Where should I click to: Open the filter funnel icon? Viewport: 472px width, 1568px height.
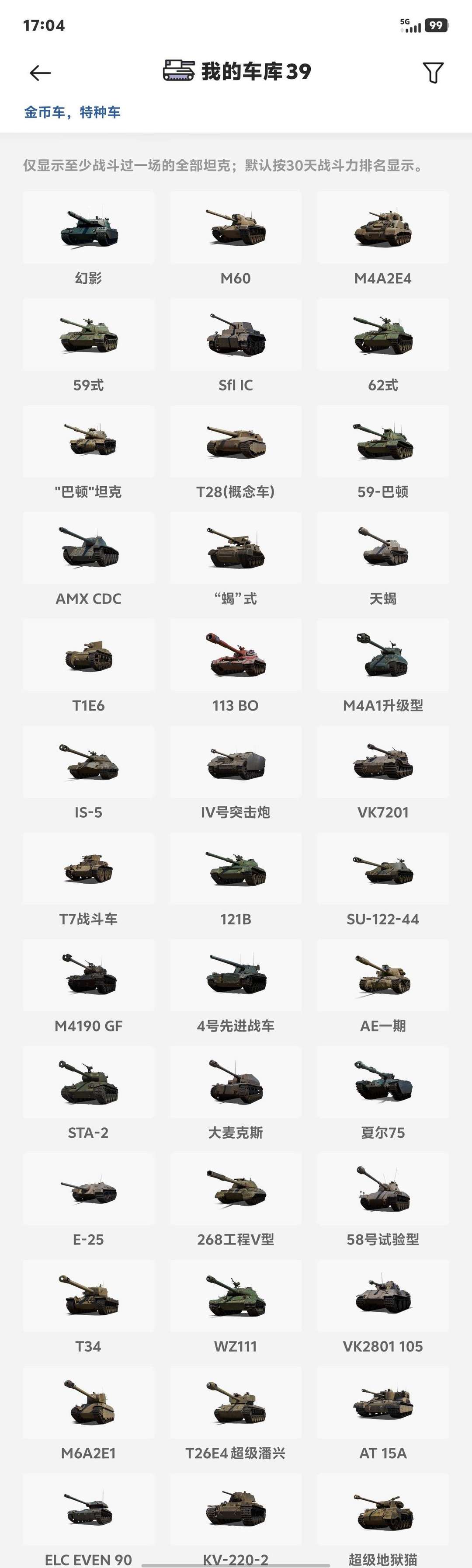pyautogui.click(x=433, y=73)
